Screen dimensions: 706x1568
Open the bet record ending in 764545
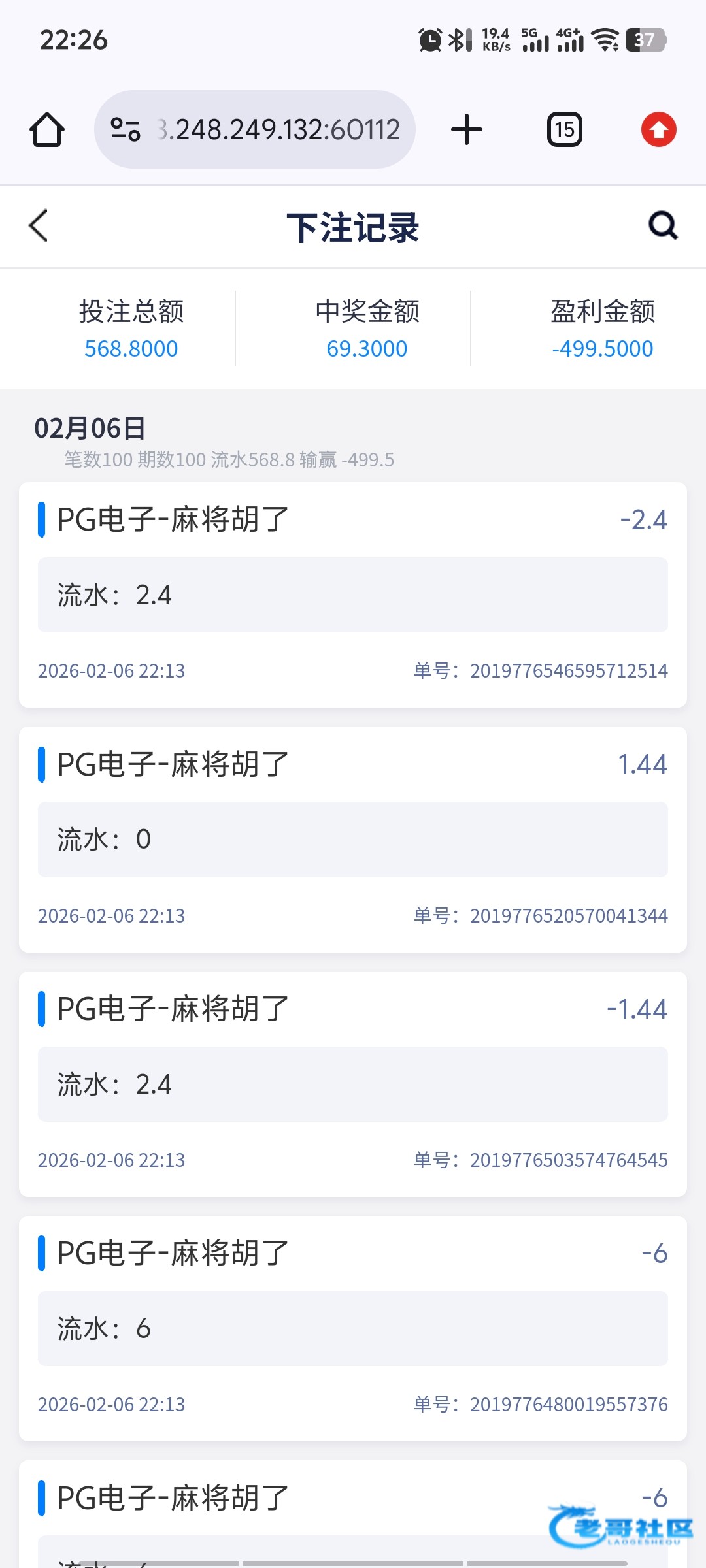(353, 1084)
